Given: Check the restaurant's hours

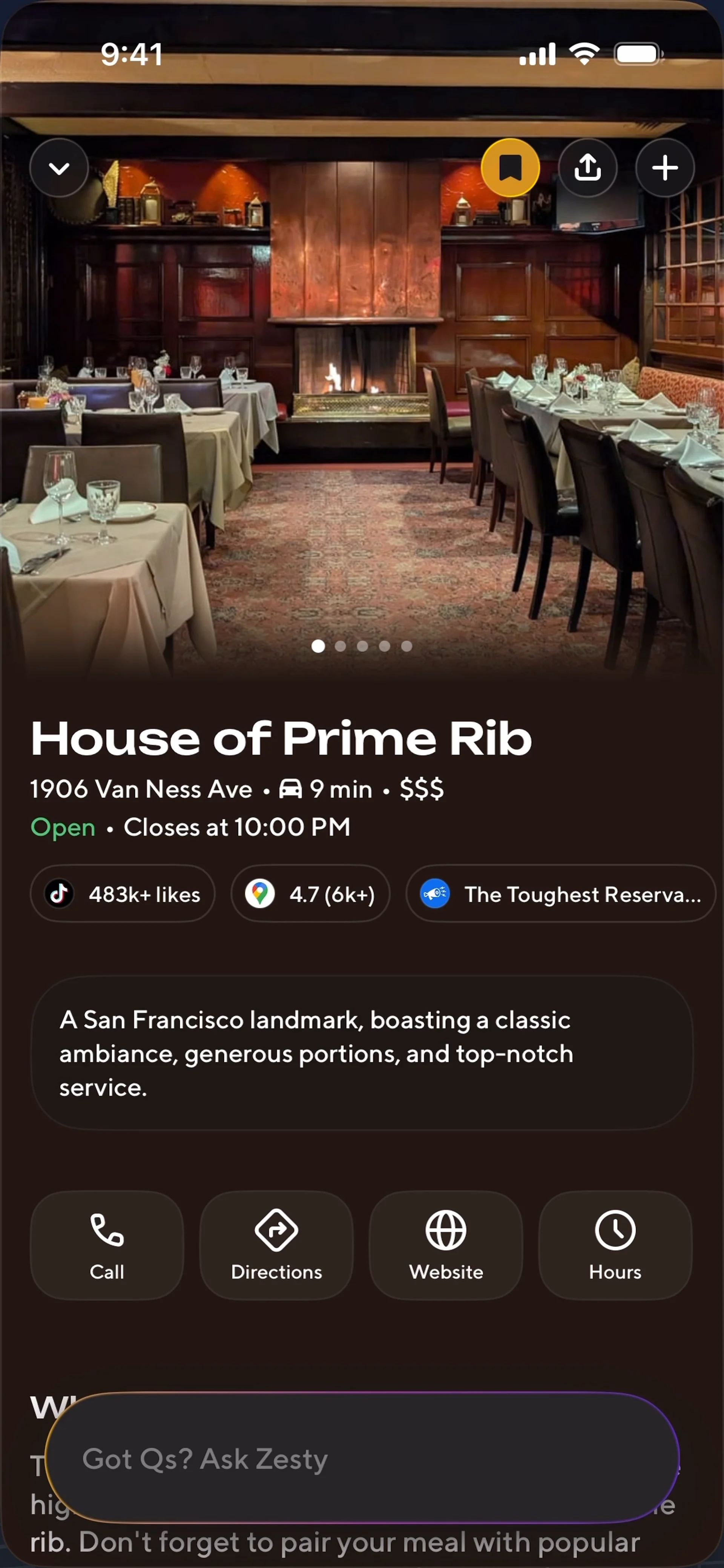Looking at the screenshot, I should 615,1245.
